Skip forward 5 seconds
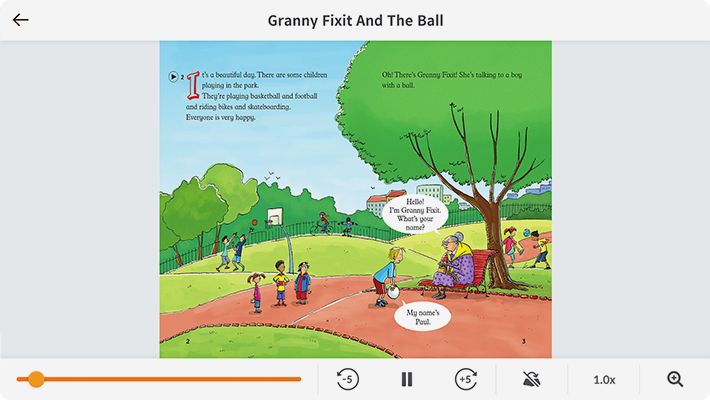Screen dimensions: 710x400 pyautogui.click(x=465, y=379)
